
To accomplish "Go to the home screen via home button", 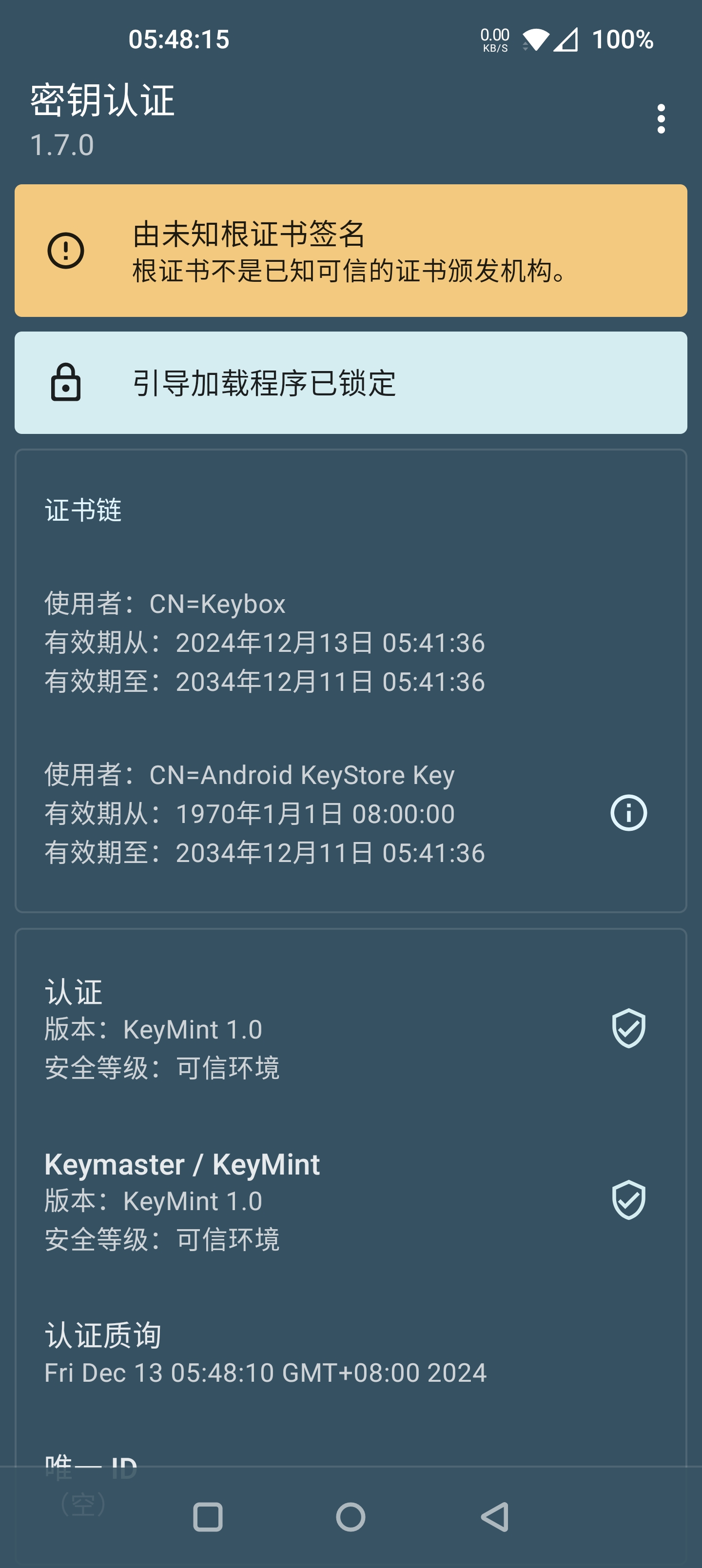I will 351,1516.
